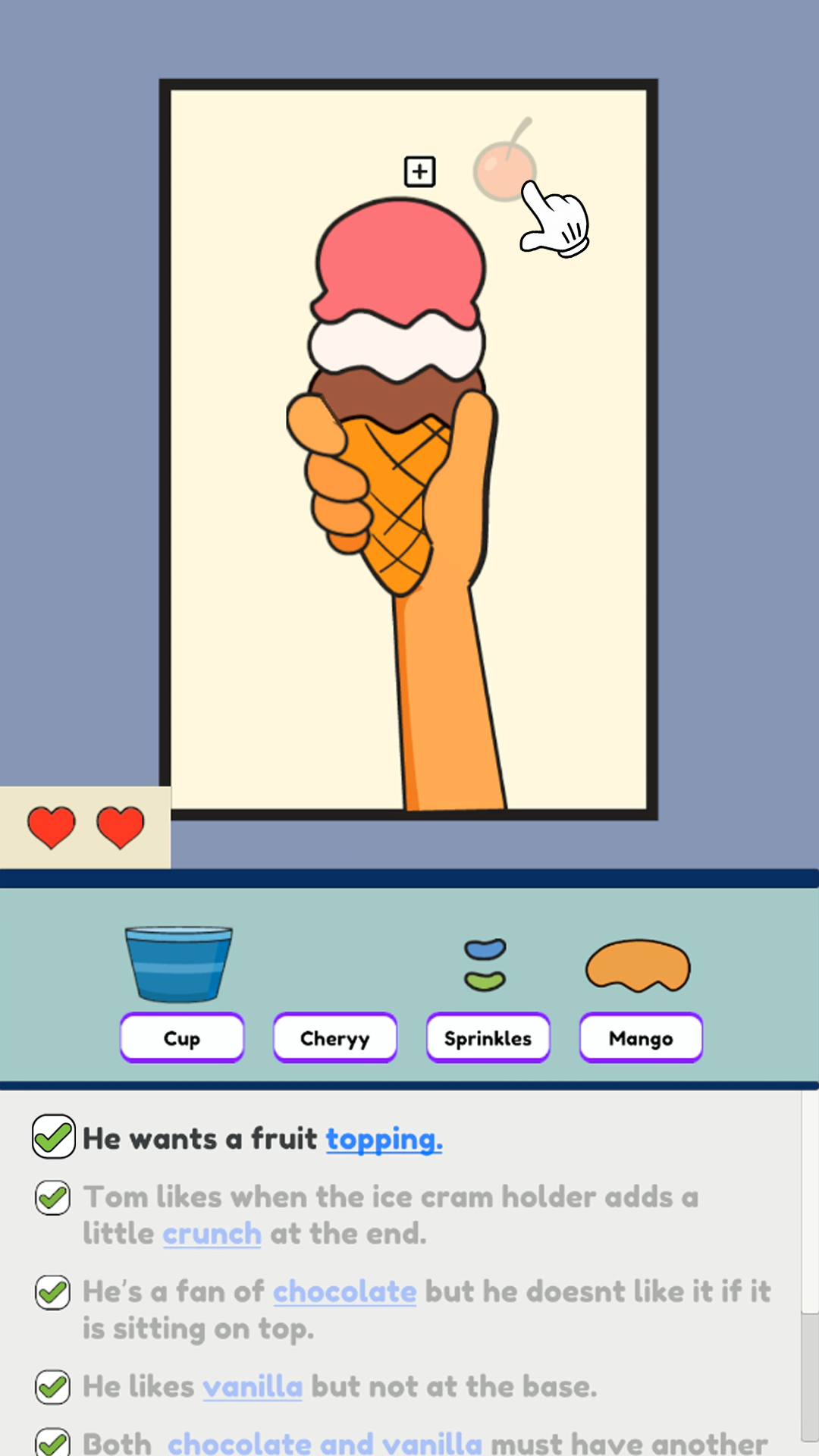This screenshot has width=819, height=1456.
Task: Tap the 'chocolate' link in third clue
Action: [345, 1291]
